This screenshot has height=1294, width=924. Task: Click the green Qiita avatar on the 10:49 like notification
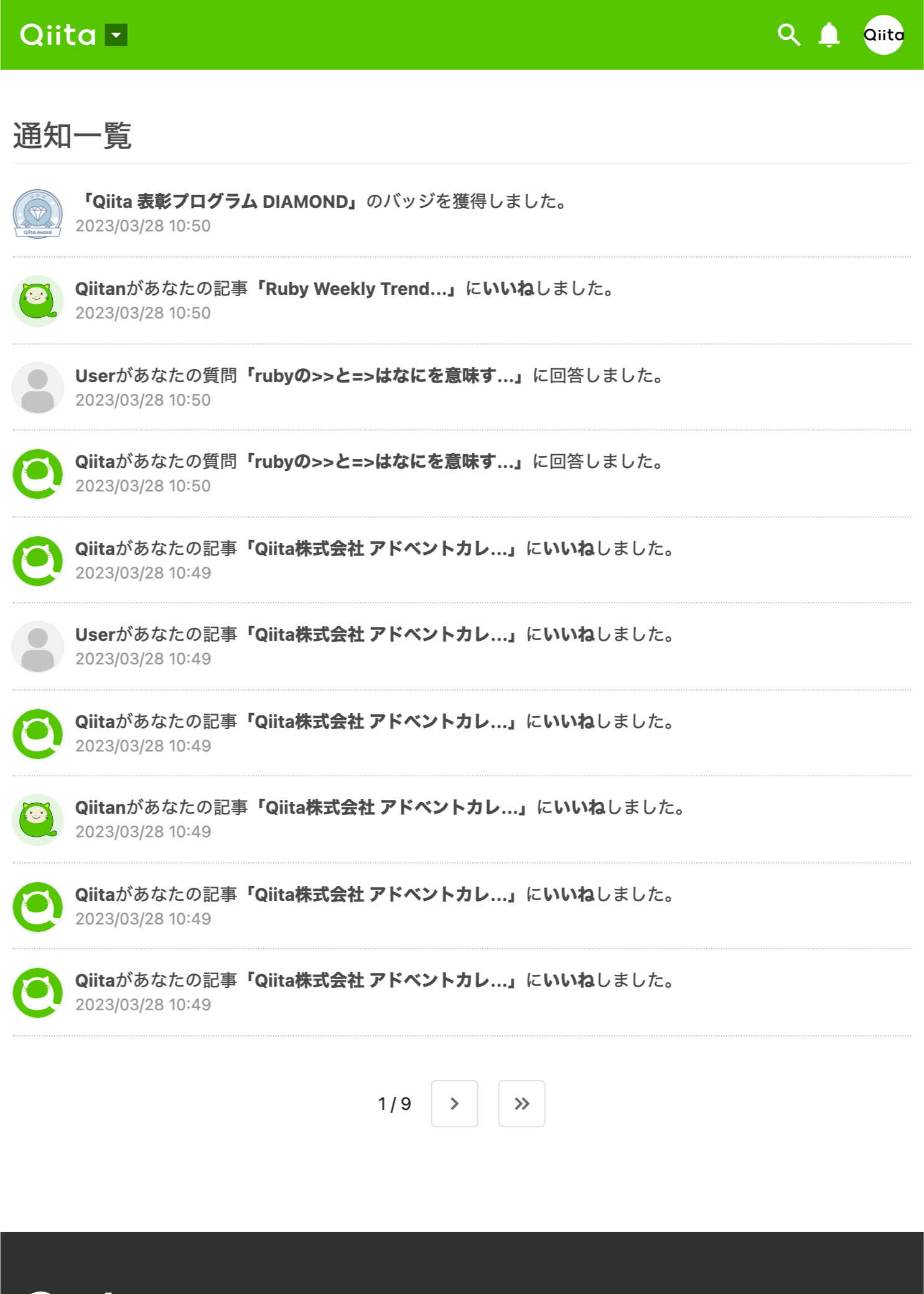(x=37, y=560)
